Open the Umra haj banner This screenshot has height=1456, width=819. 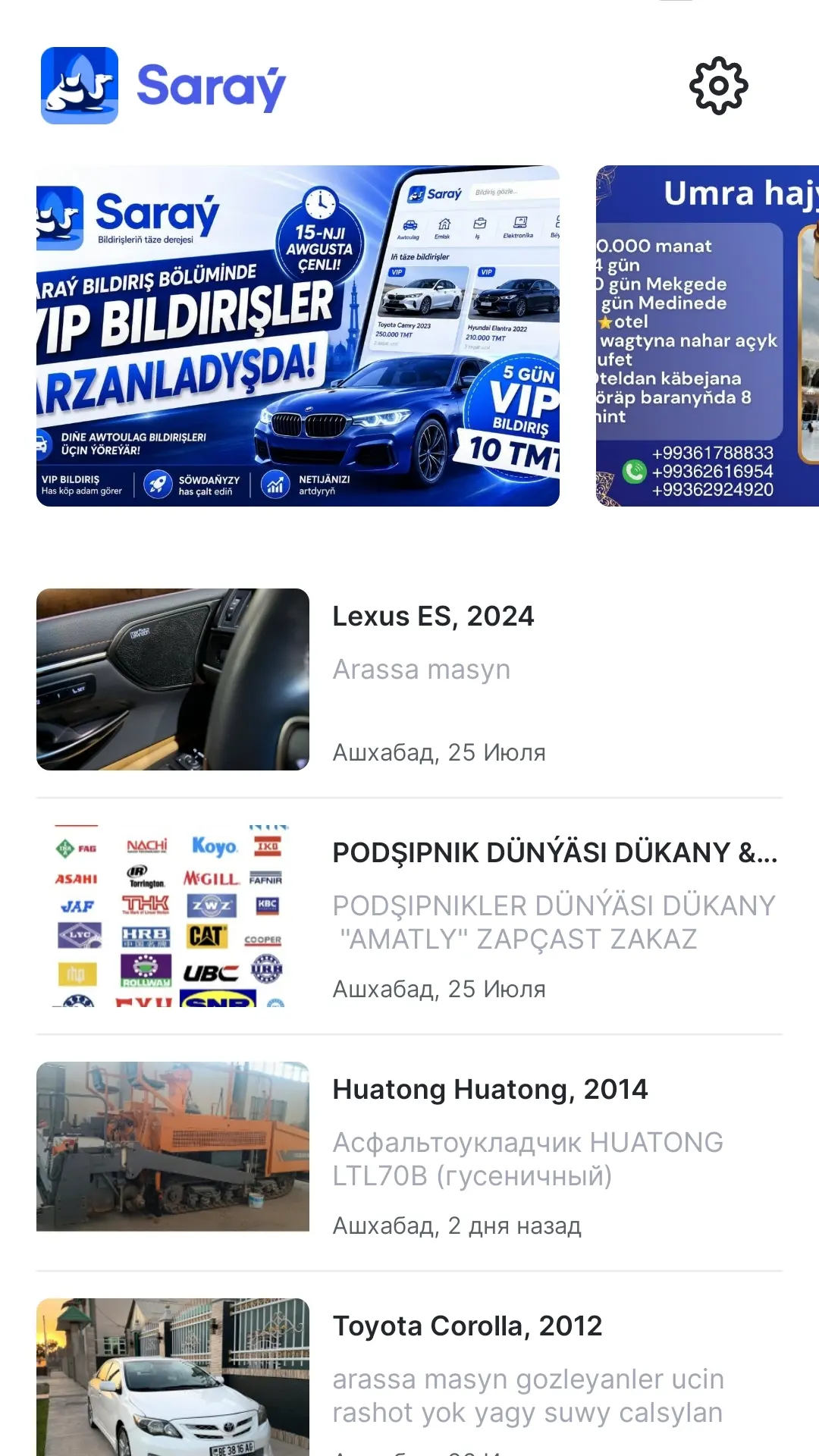point(708,336)
